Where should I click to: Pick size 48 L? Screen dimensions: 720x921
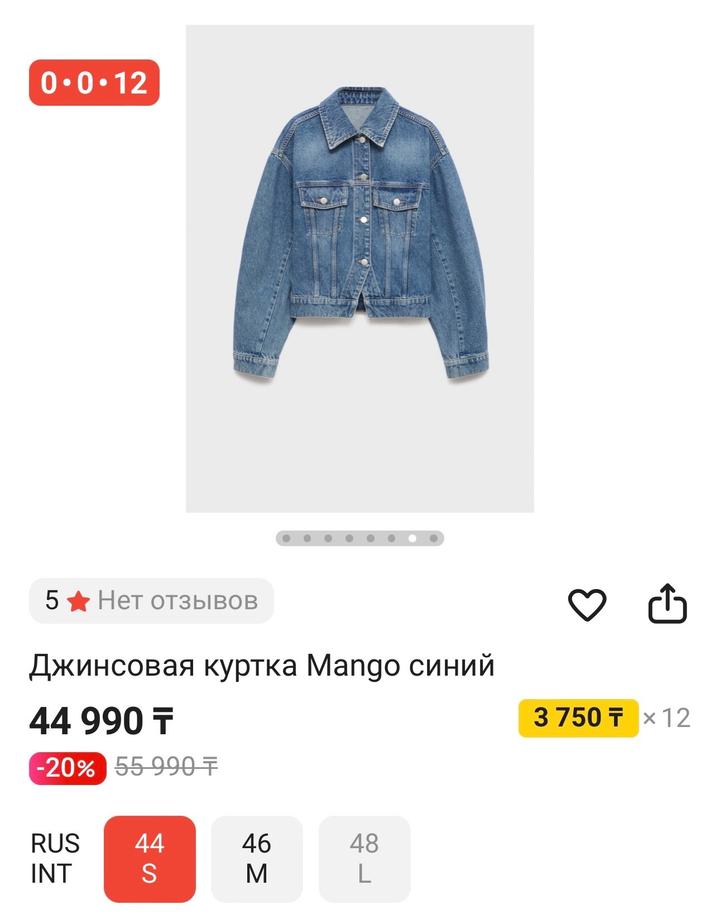coord(364,858)
